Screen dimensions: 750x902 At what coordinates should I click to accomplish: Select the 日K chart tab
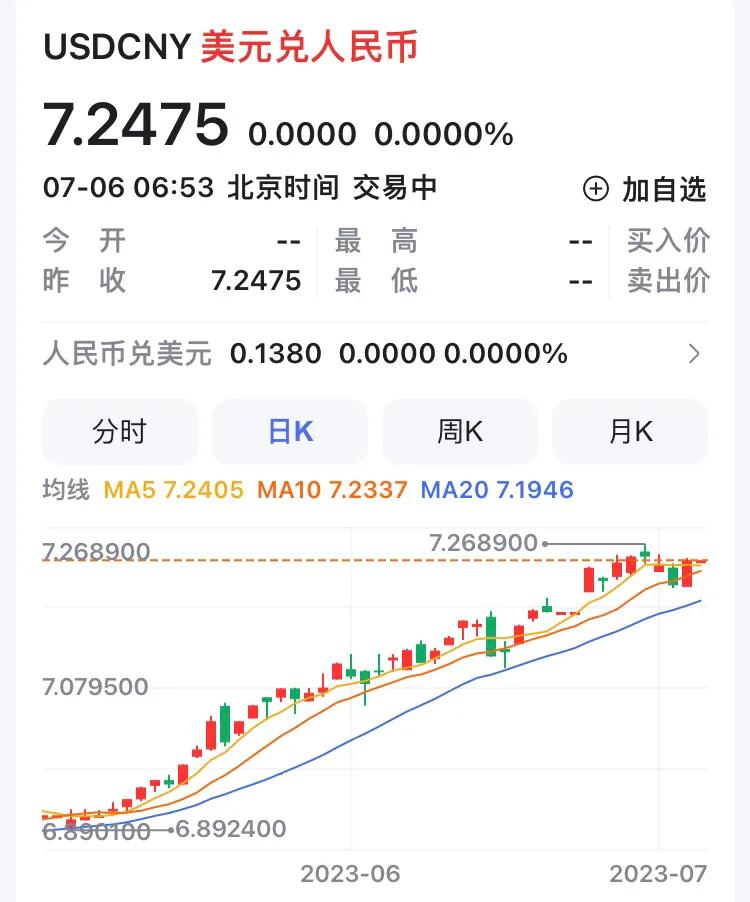[290, 432]
